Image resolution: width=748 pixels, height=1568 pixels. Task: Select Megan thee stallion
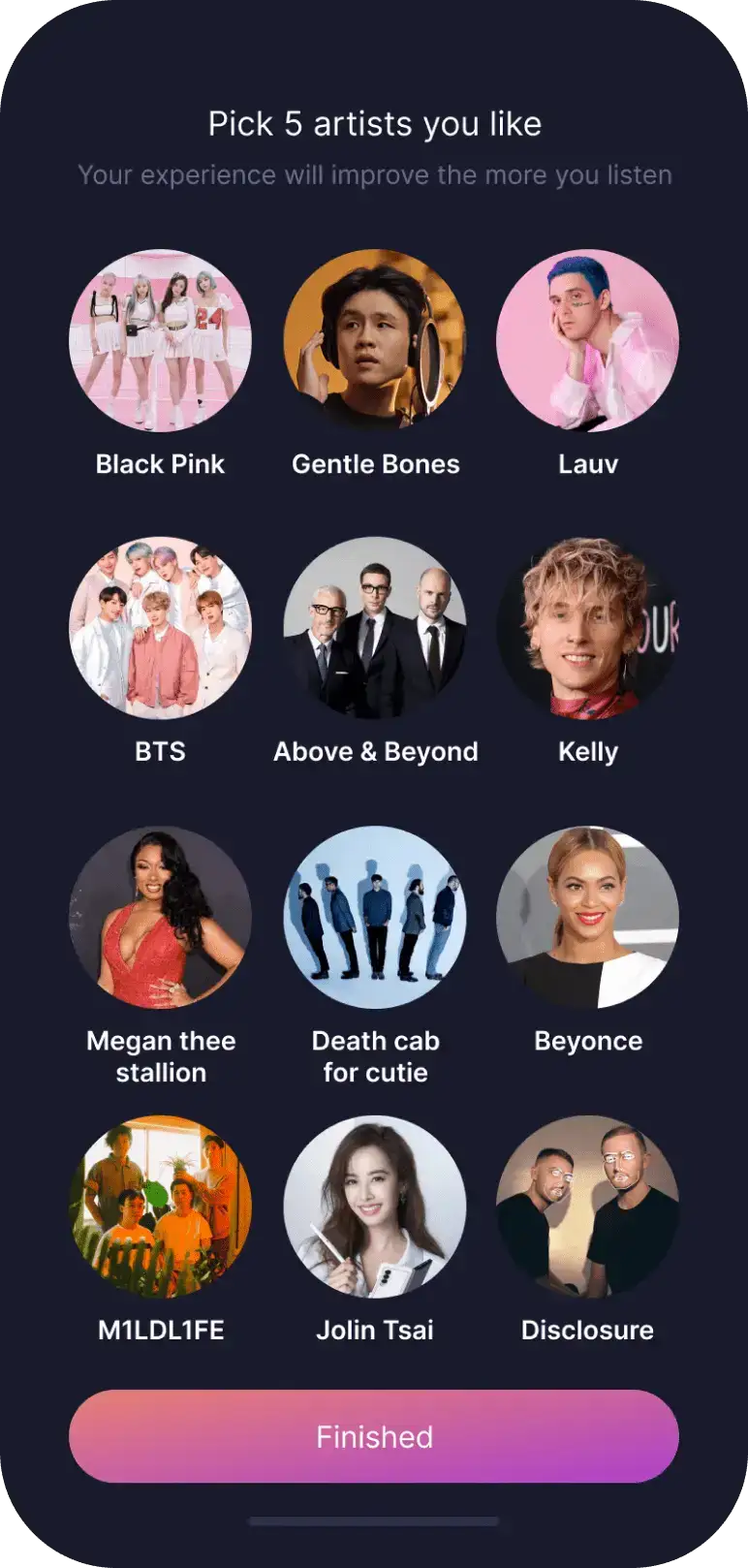click(x=160, y=917)
